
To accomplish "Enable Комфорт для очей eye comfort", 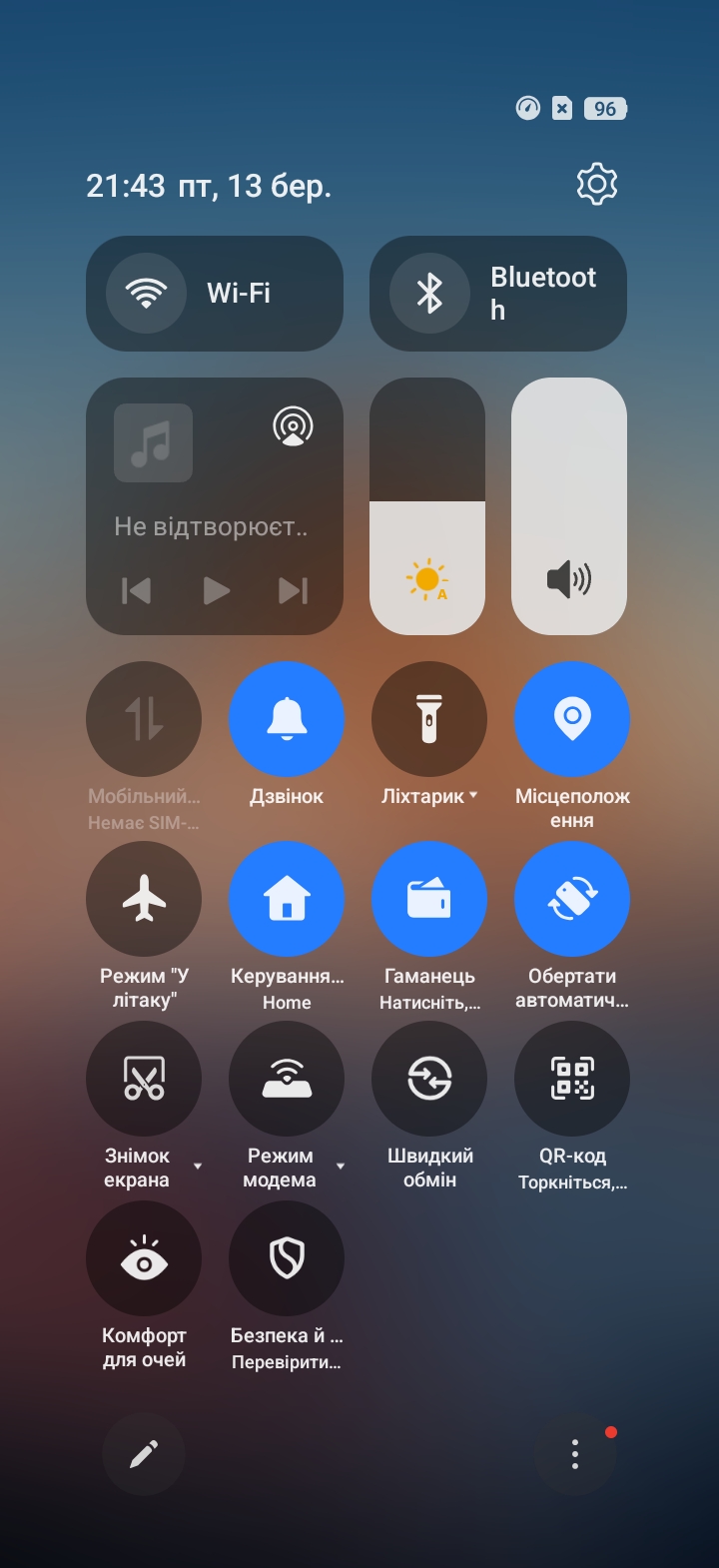I will point(144,1258).
